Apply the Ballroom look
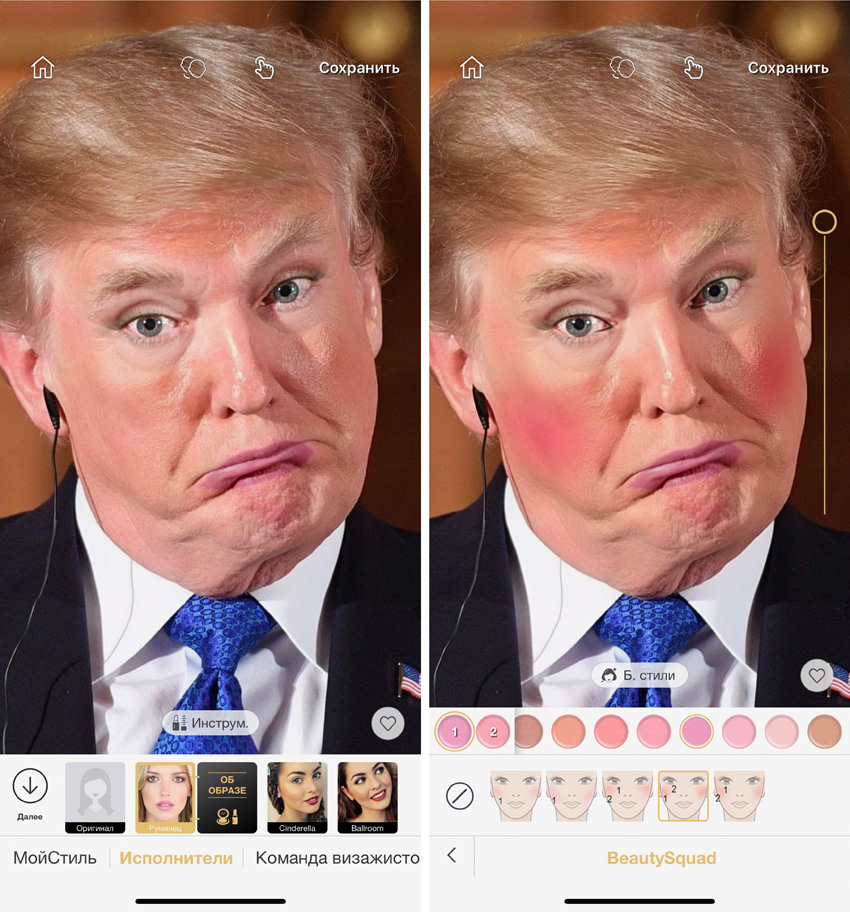Viewport: 850px width, 912px height. [x=367, y=797]
